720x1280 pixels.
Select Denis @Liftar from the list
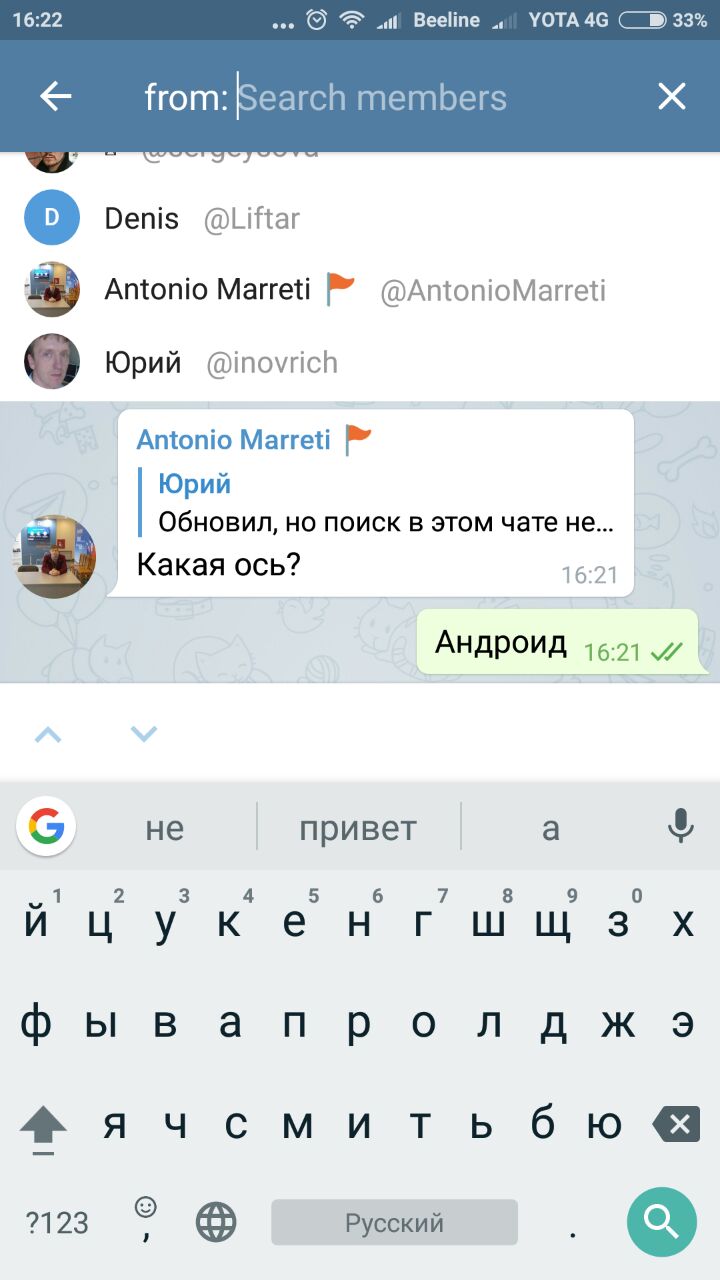(x=200, y=219)
